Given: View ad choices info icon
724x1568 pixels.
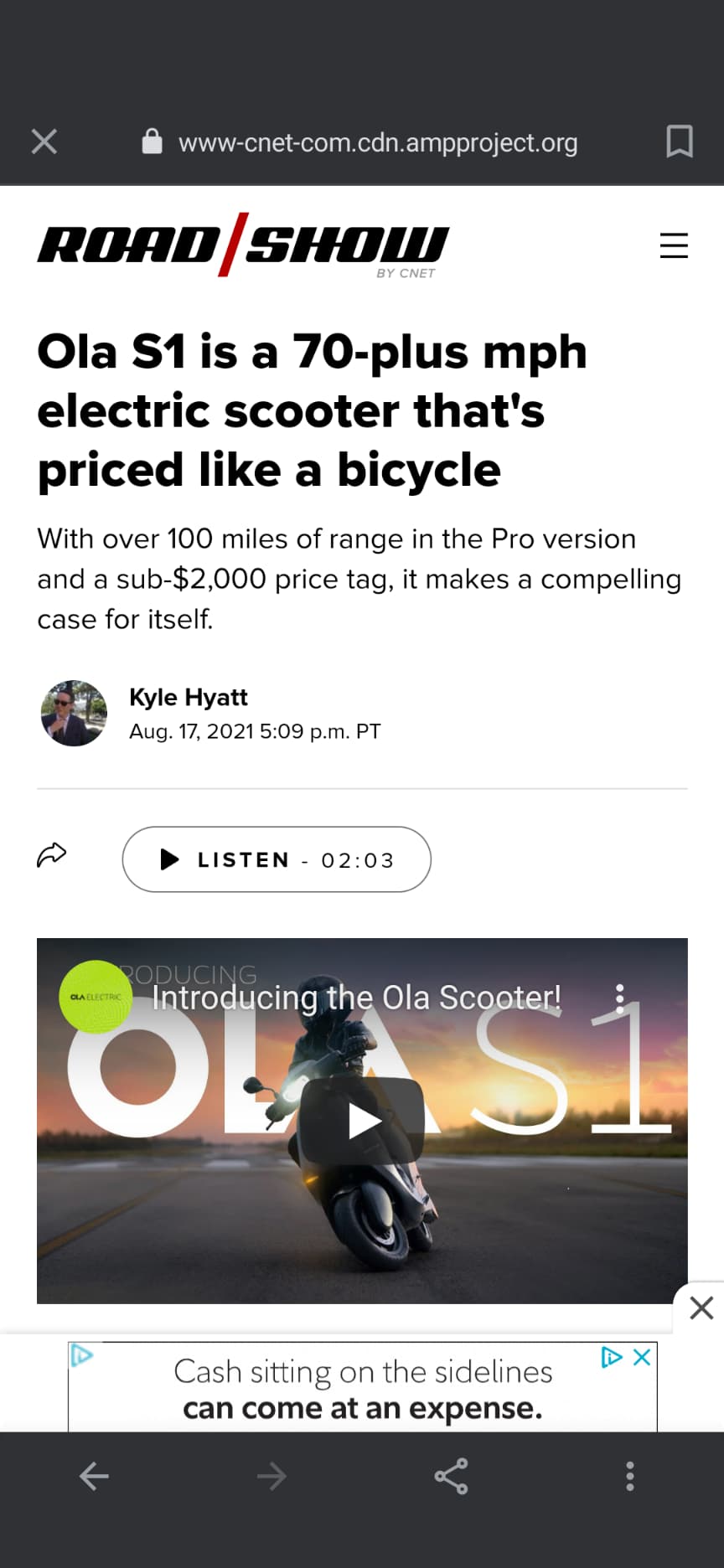Looking at the screenshot, I should [x=612, y=1358].
